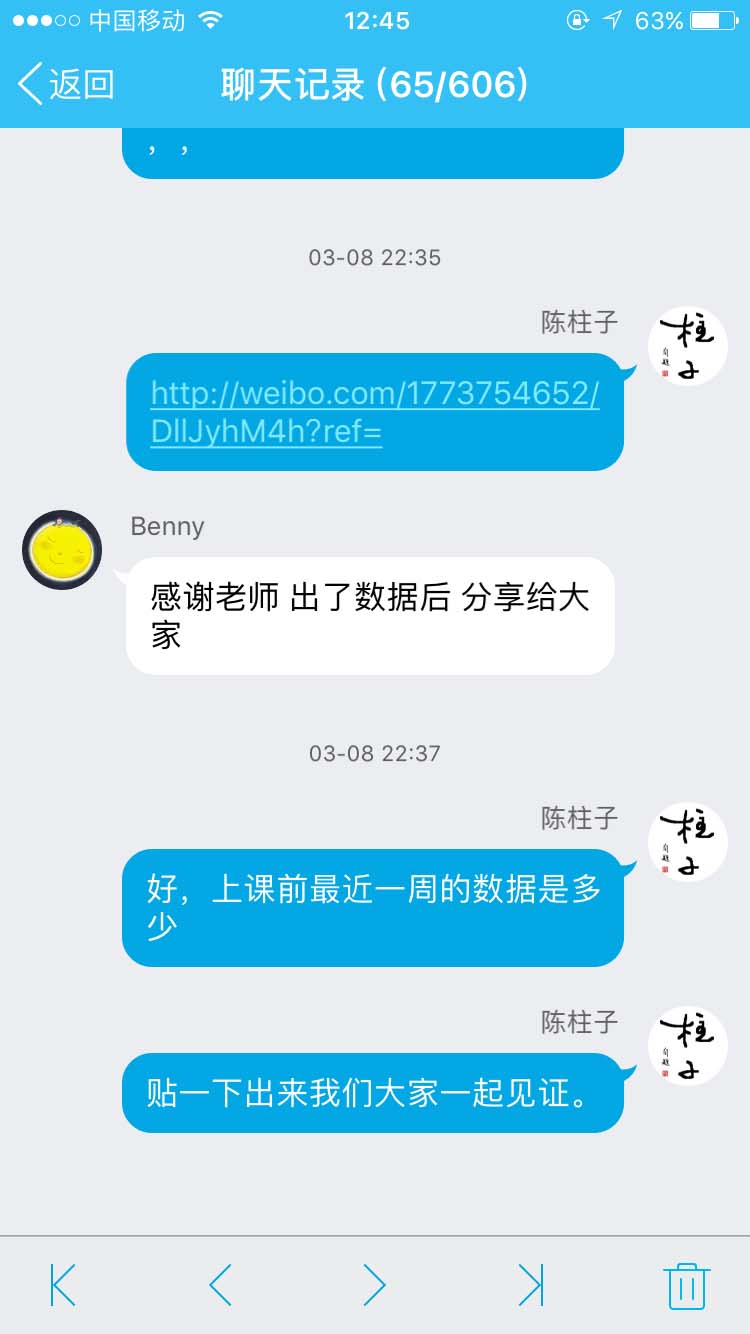Tap the location arrow icon in the status bar
Screen dimensions: 750x1334
coord(611,19)
